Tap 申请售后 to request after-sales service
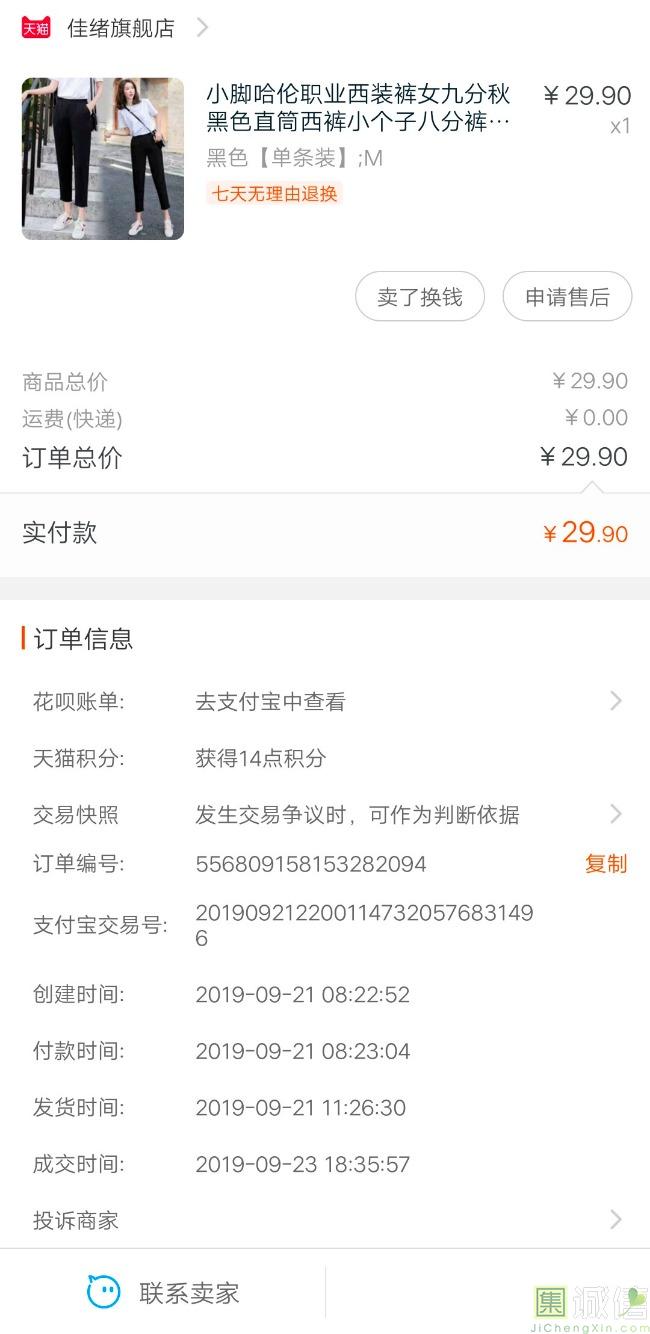 [567, 297]
